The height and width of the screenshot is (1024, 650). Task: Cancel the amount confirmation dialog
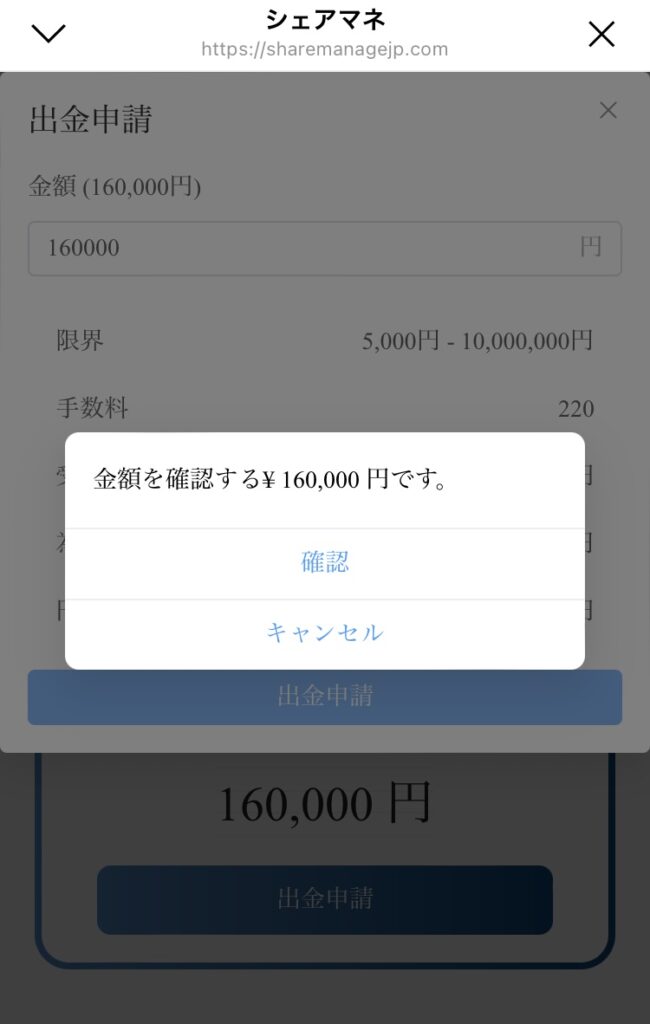point(325,633)
